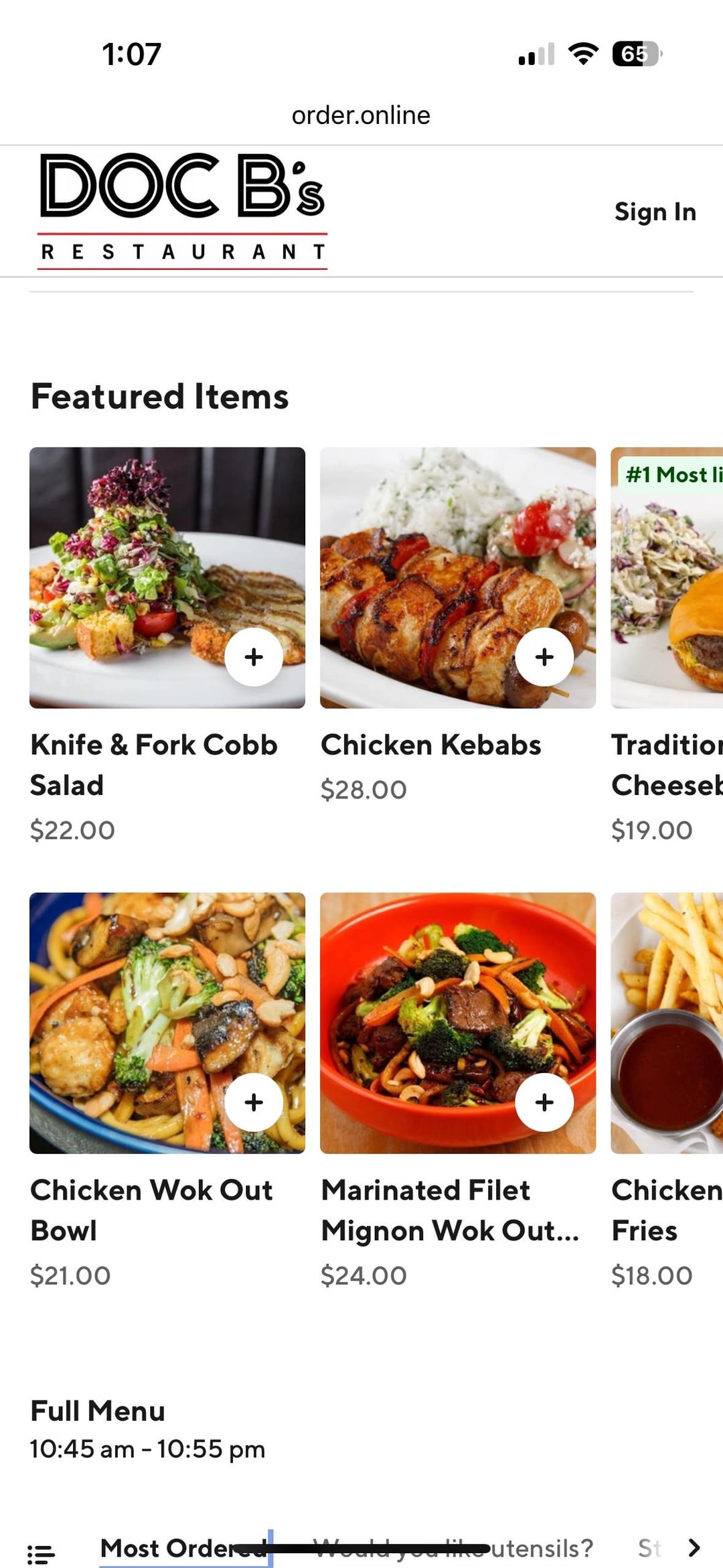Select the Most Ordered category tab
The height and width of the screenshot is (1568, 723).
(182, 1548)
